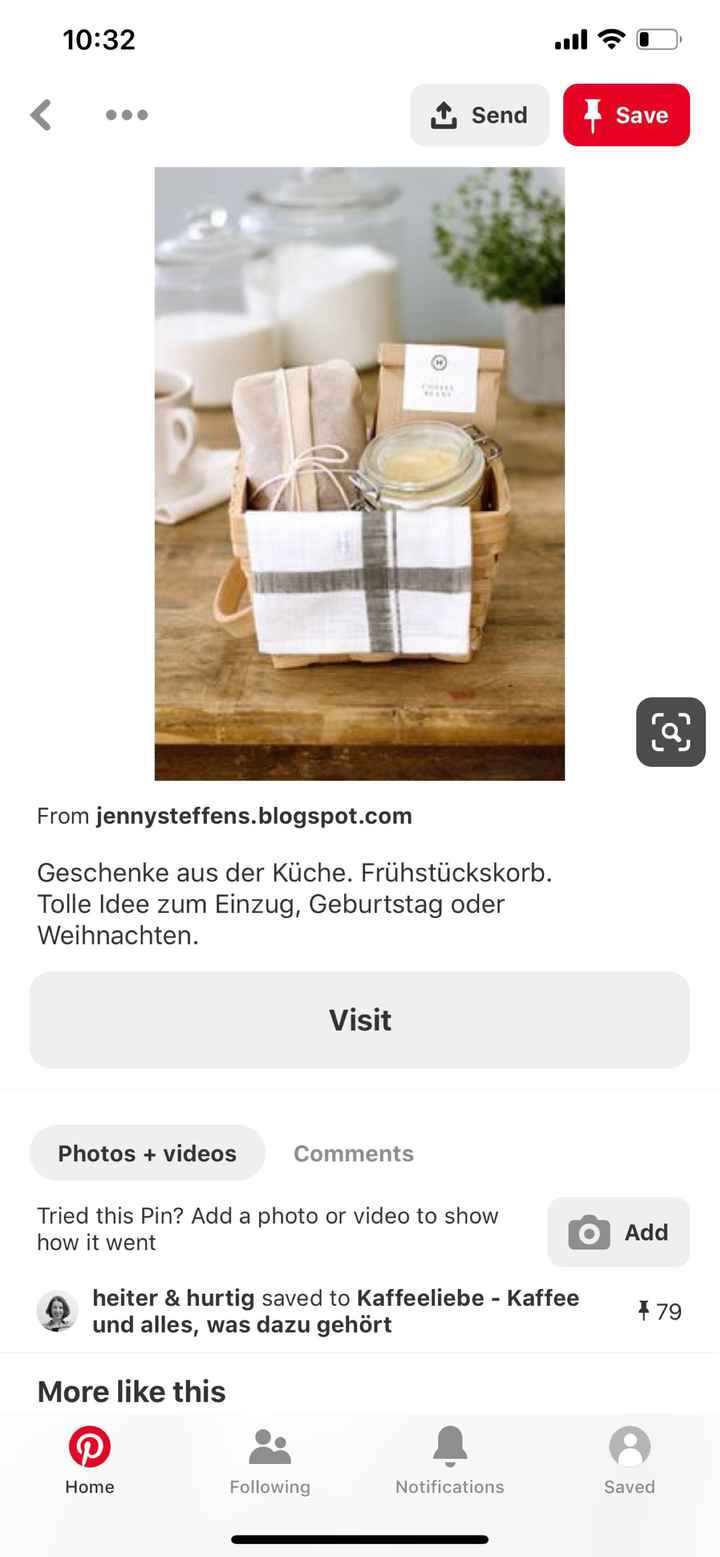
Task: Open the Notifications tab
Action: click(450, 1460)
